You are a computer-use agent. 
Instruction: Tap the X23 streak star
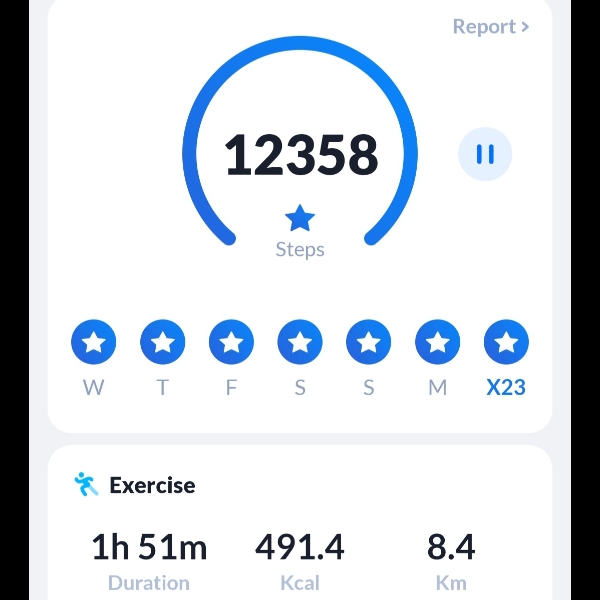(506, 343)
